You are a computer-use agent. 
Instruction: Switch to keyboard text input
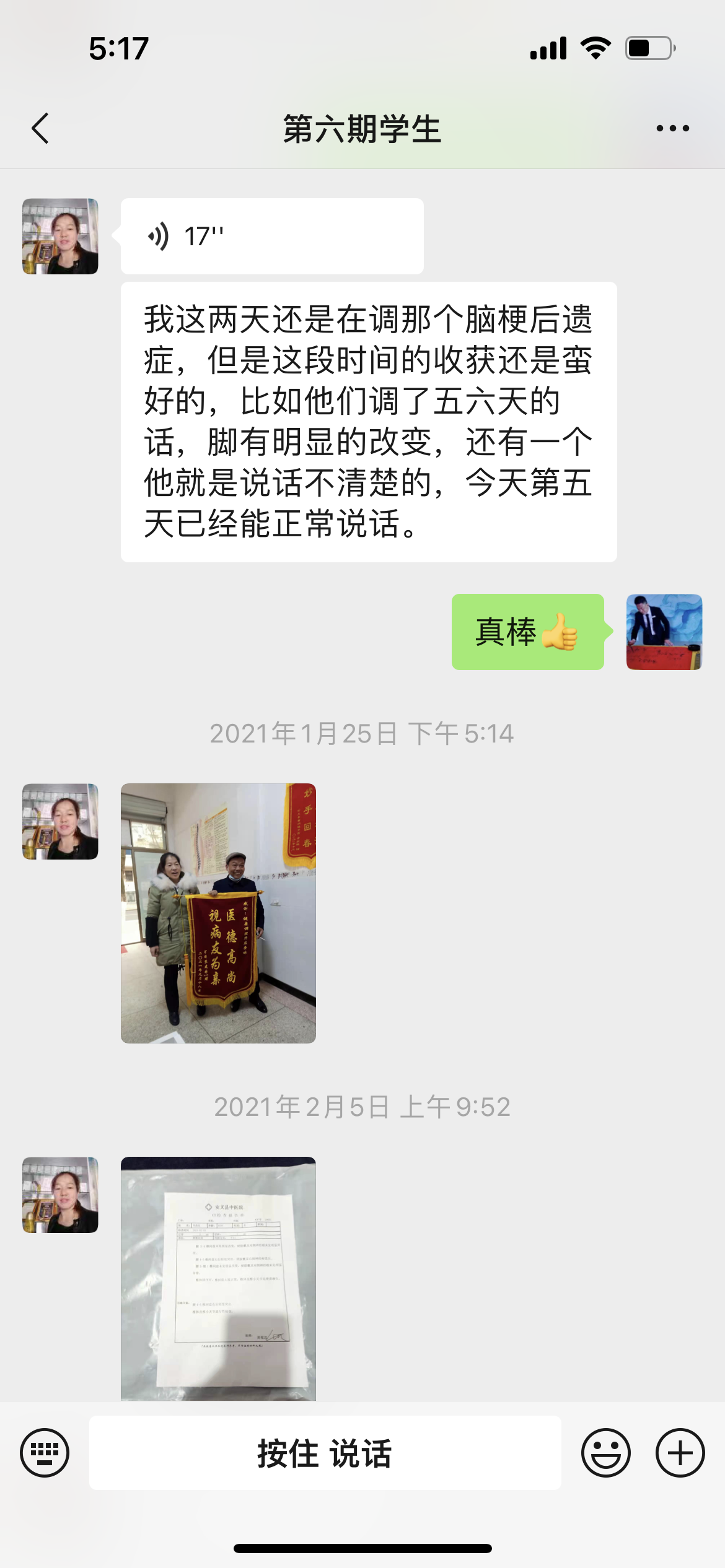point(45,1453)
